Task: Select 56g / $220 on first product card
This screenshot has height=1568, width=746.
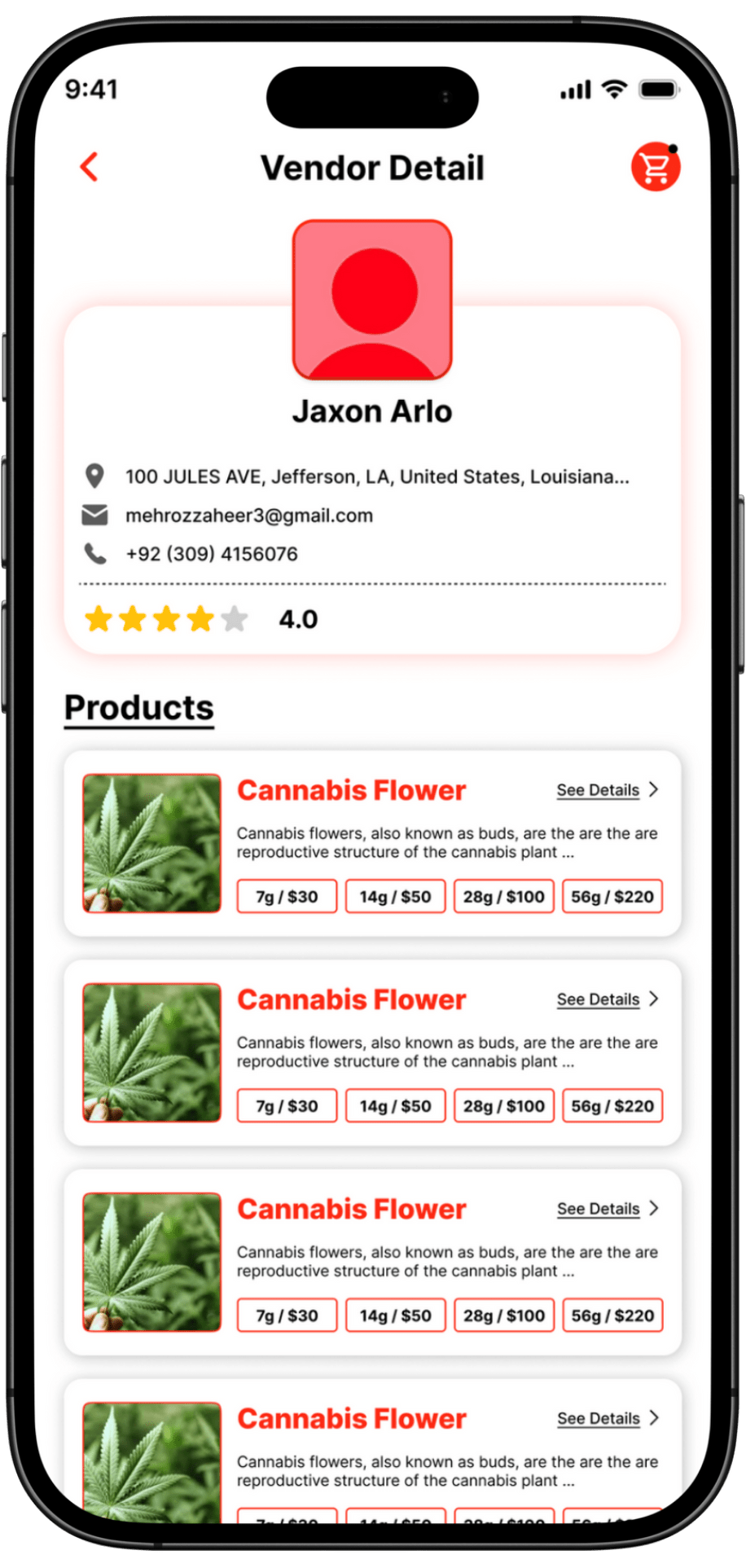Action: pyautogui.click(x=612, y=897)
